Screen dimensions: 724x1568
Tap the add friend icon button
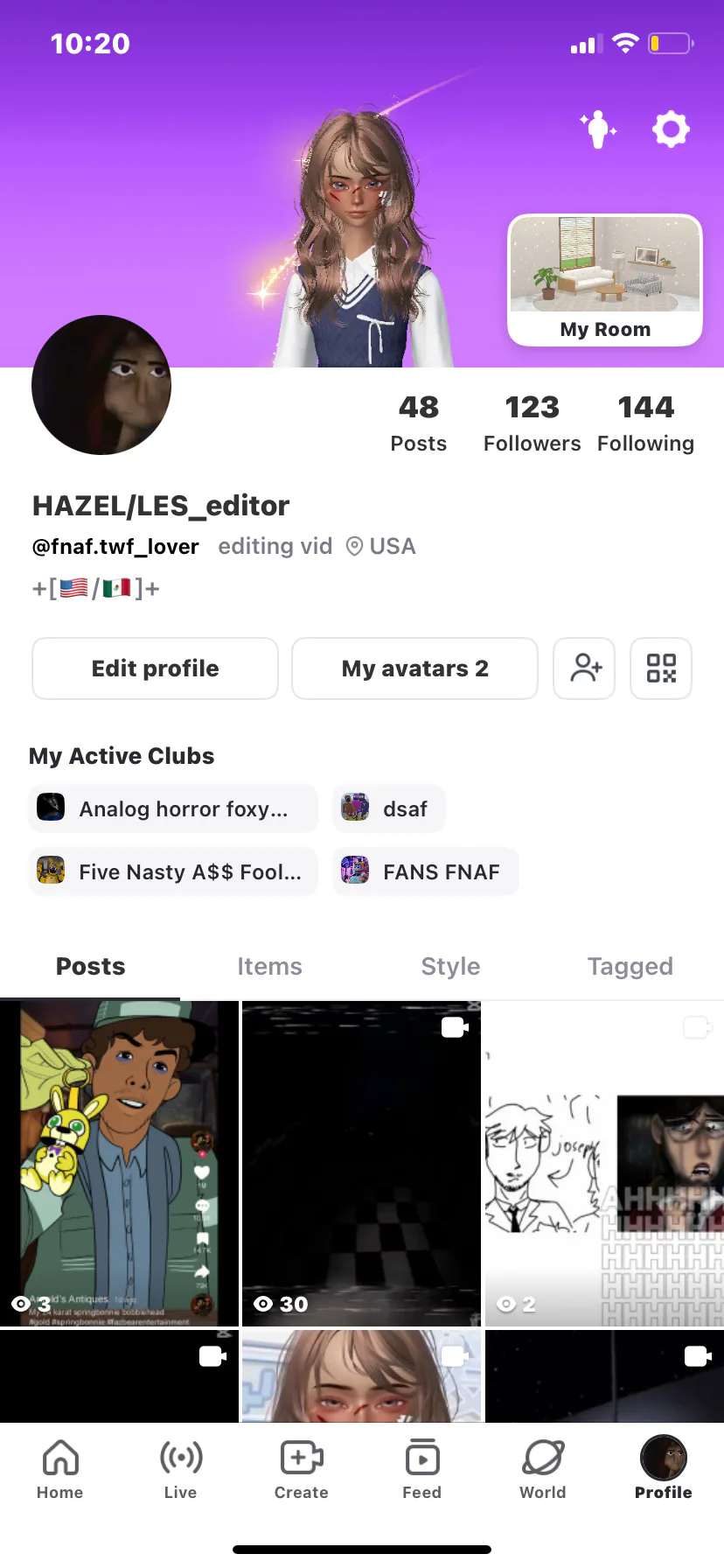[x=584, y=668]
